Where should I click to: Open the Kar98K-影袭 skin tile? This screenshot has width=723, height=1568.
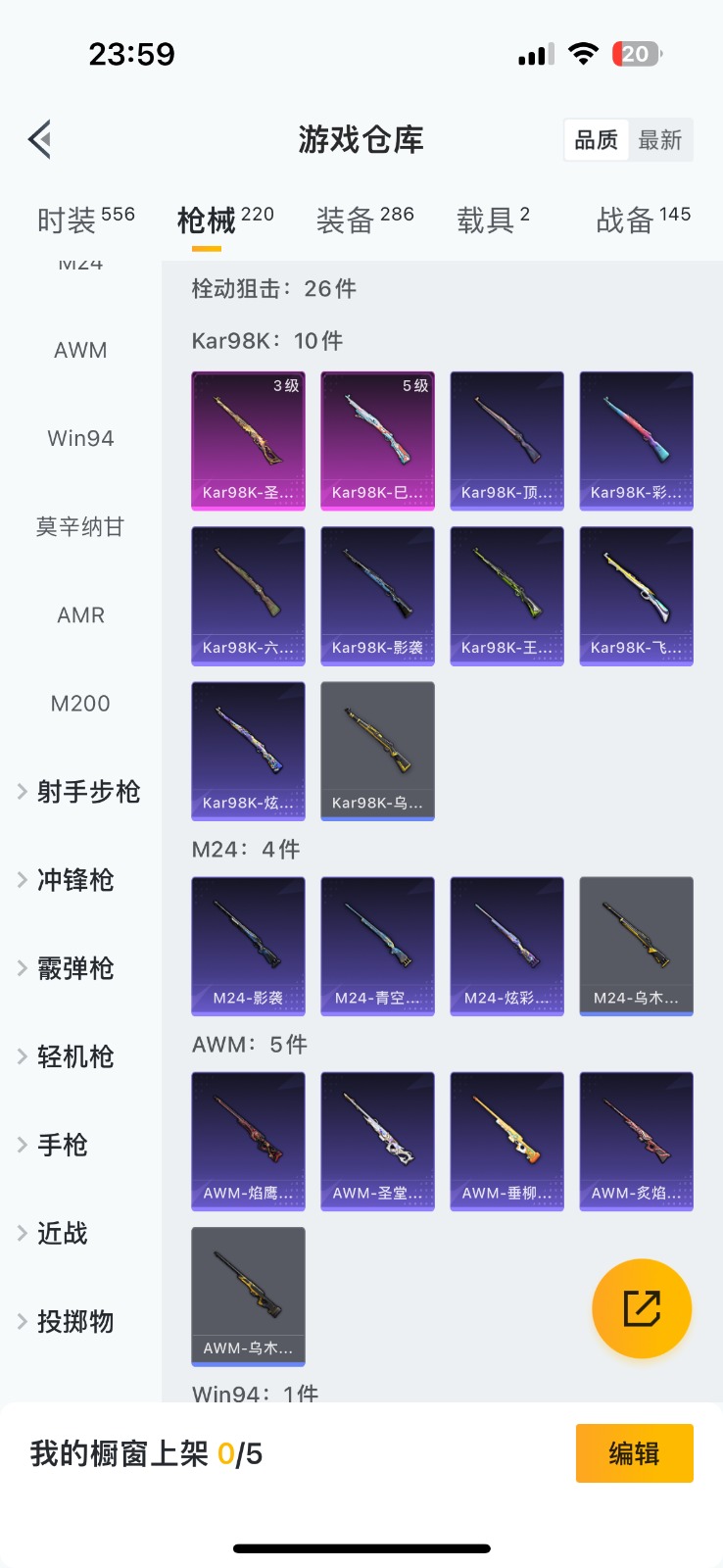[377, 596]
